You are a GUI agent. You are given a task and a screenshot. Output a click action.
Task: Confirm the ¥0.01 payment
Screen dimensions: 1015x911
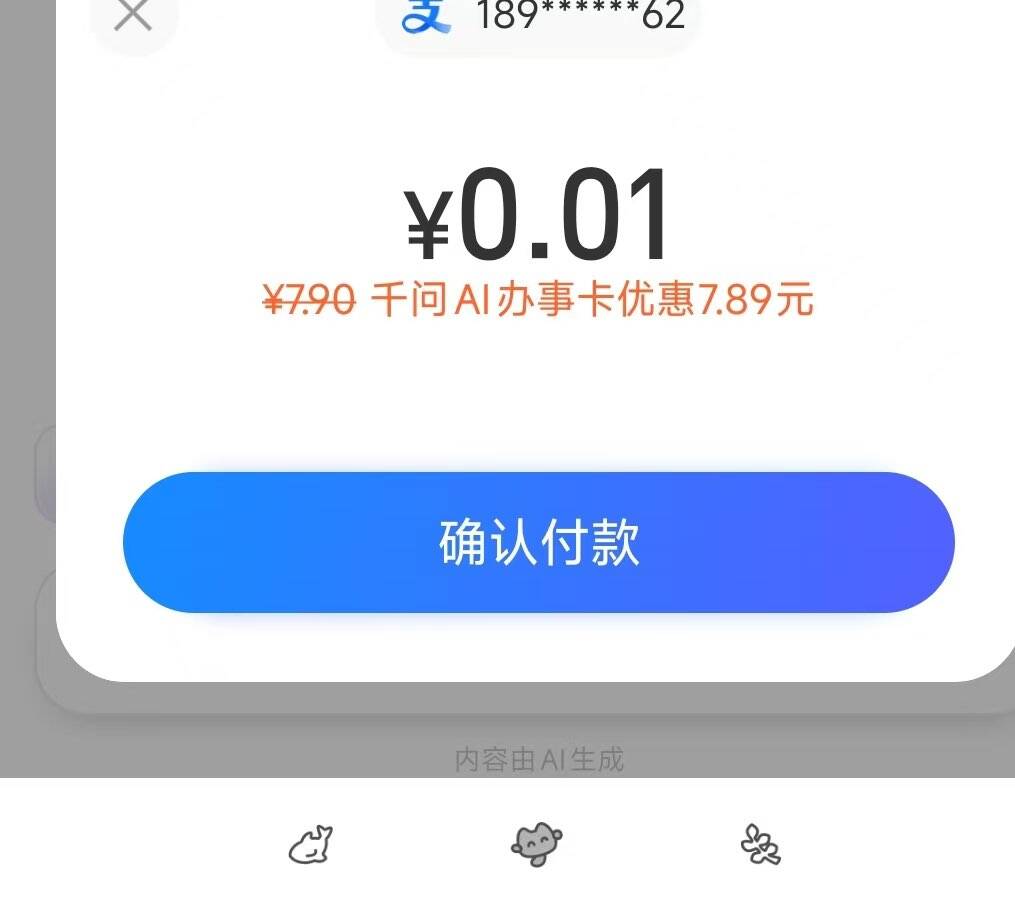538,542
